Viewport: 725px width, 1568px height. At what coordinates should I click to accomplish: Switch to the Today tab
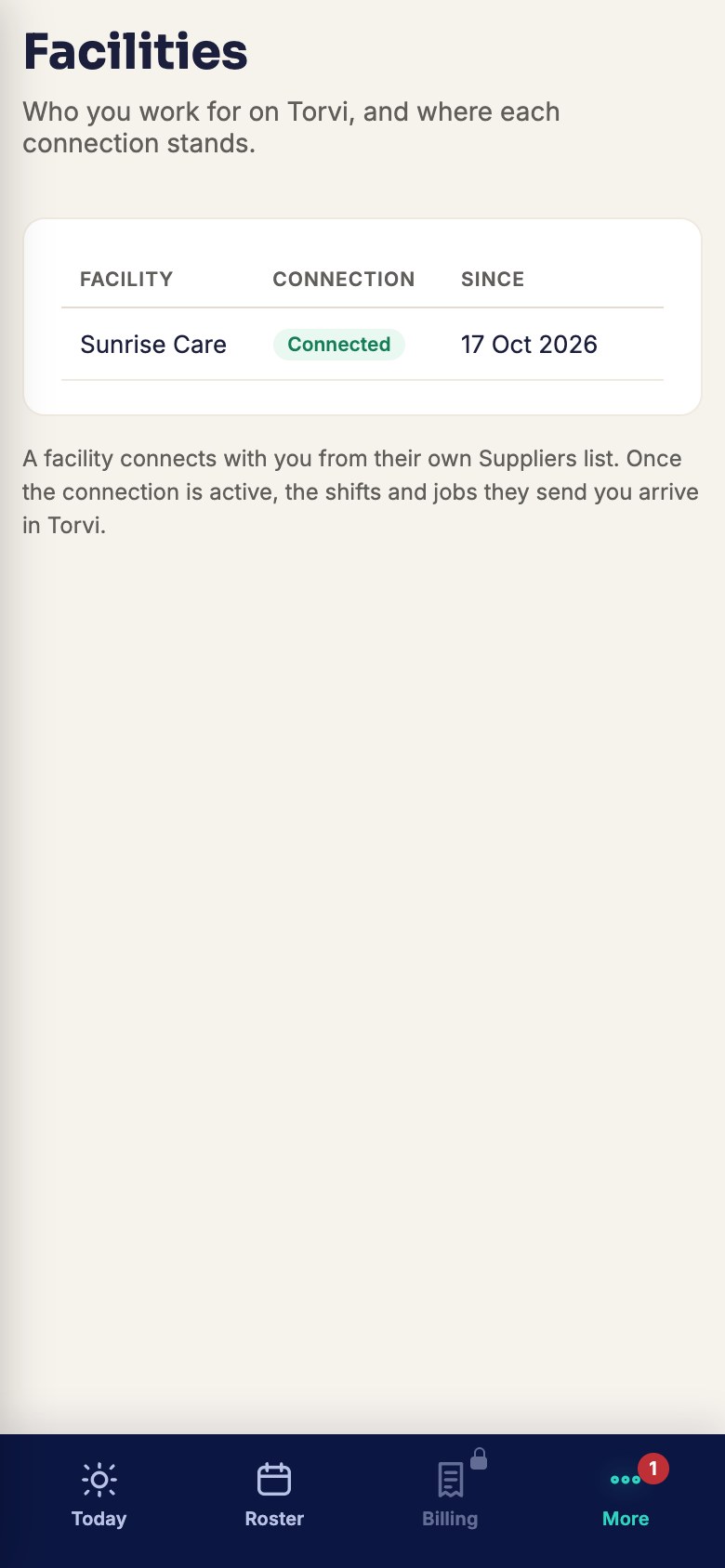coord(99,1495)
